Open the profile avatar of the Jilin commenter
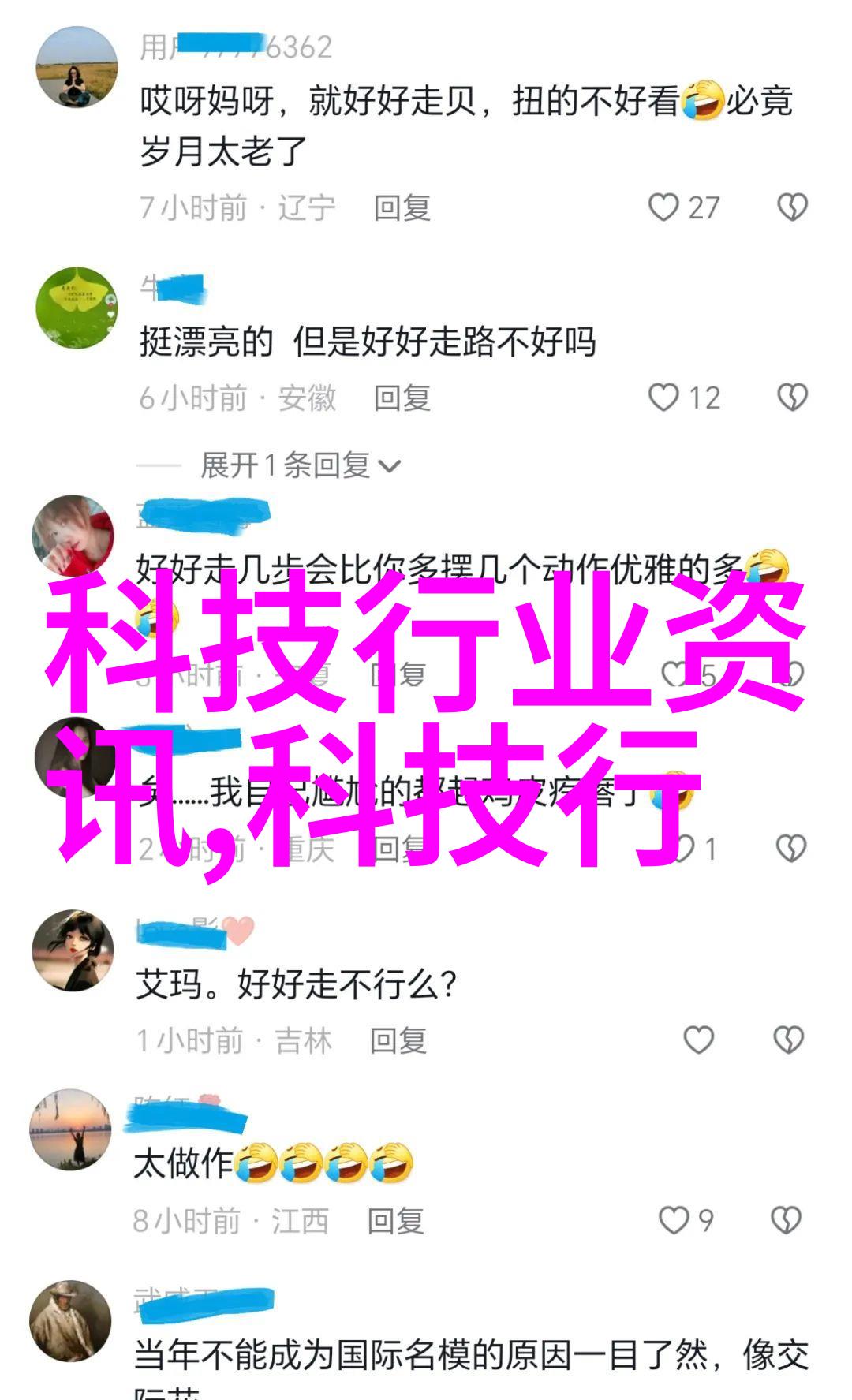This screenshot has height=1400, width=852. (73, 950)
